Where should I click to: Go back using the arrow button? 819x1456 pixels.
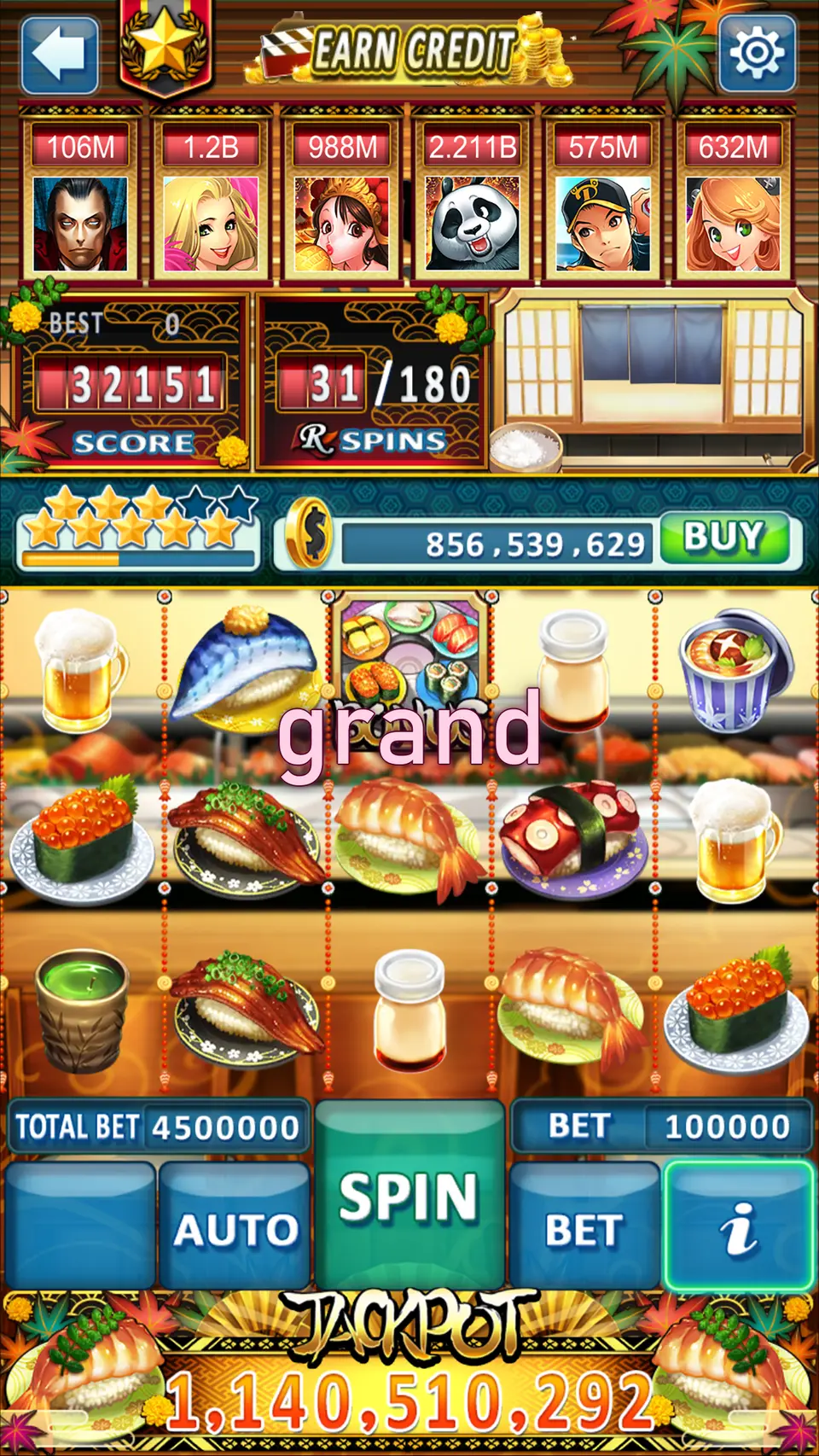(60, 55)
